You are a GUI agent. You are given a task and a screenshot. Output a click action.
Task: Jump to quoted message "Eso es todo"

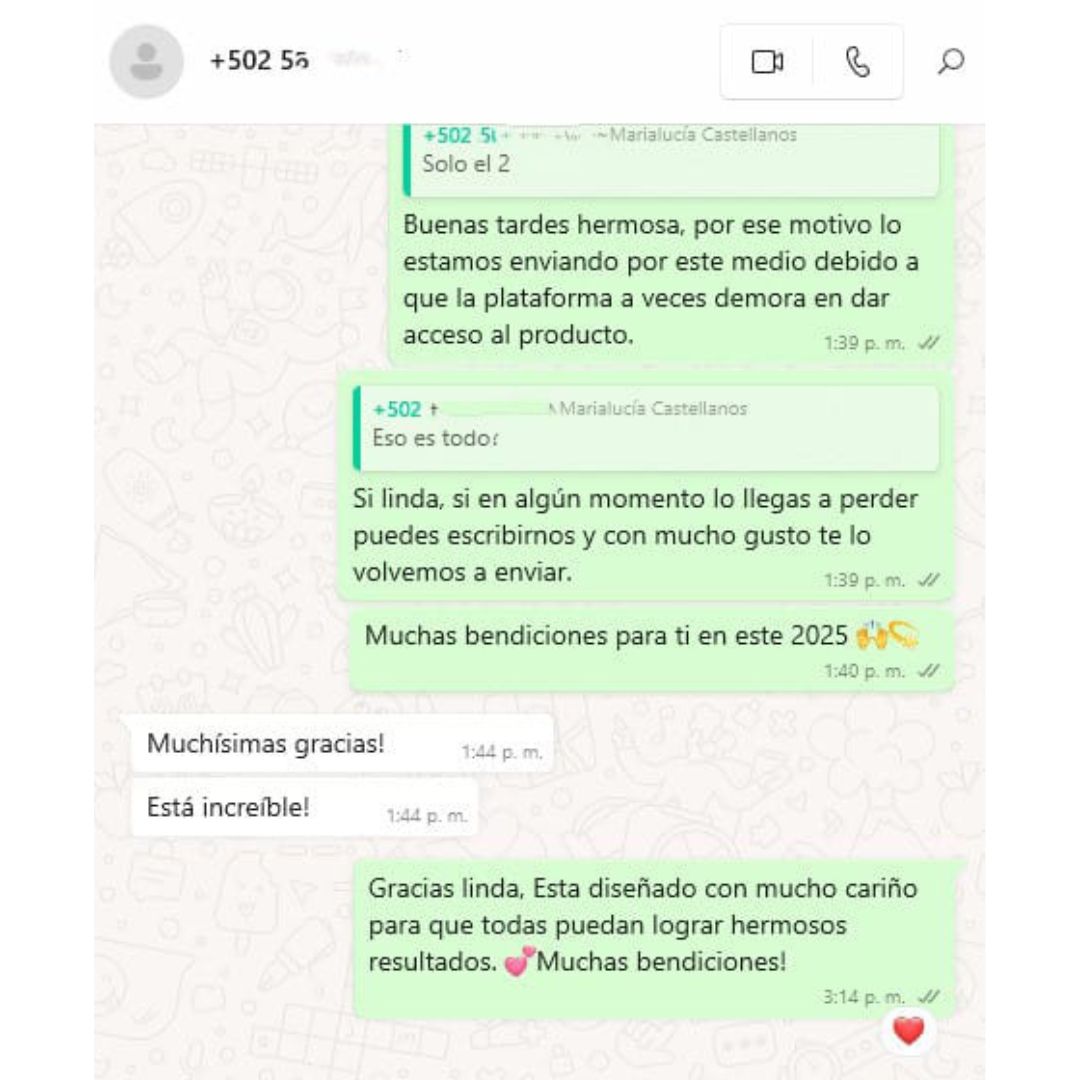645,428
